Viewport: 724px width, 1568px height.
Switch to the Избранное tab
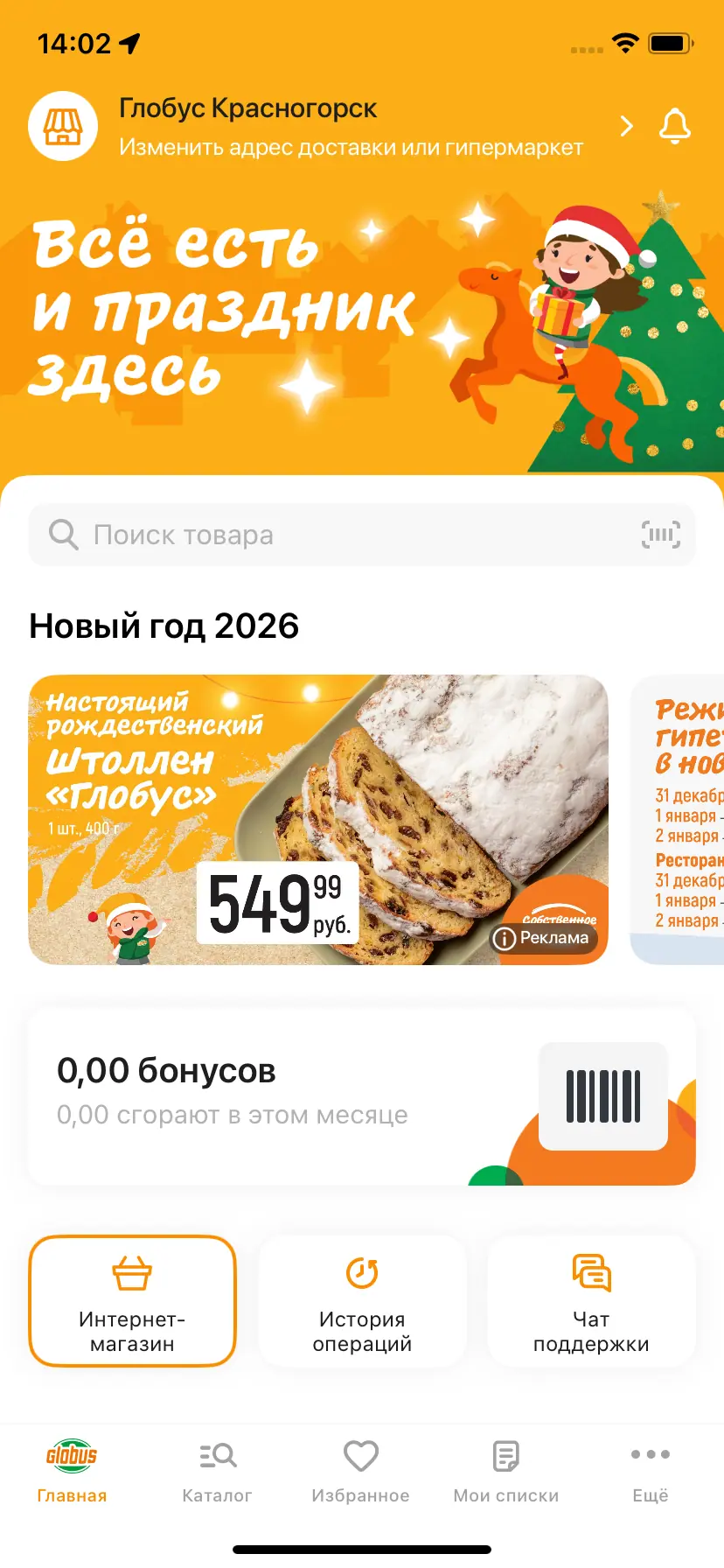pyautogui.click(x=361, y=1472)
